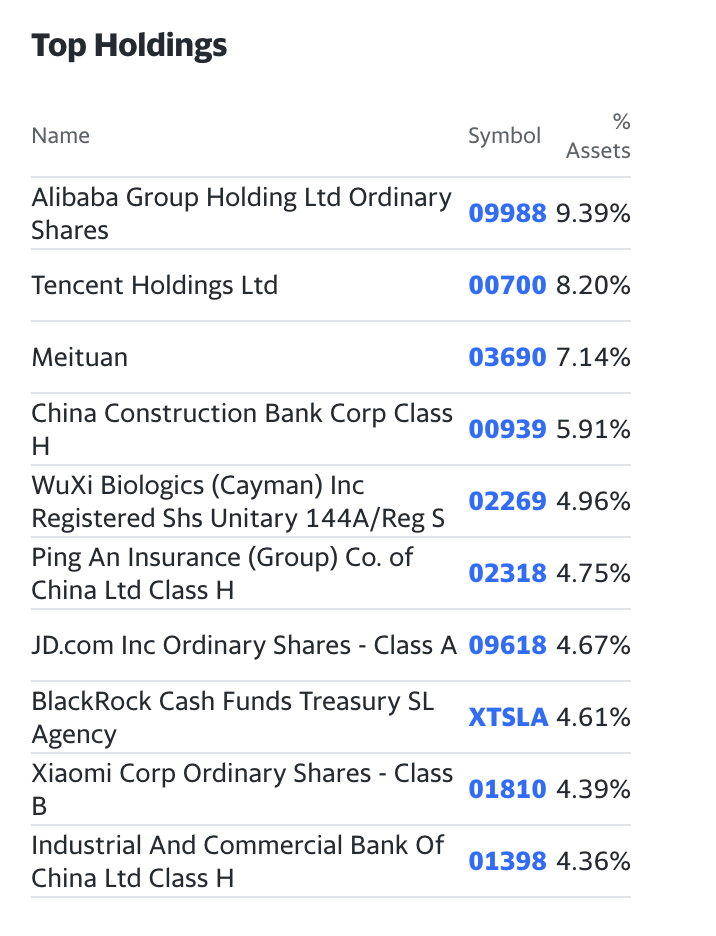Open the 01398 ICBC symbol link
Viewport: 716px width, 936px height.
click(x=507, y=861)
